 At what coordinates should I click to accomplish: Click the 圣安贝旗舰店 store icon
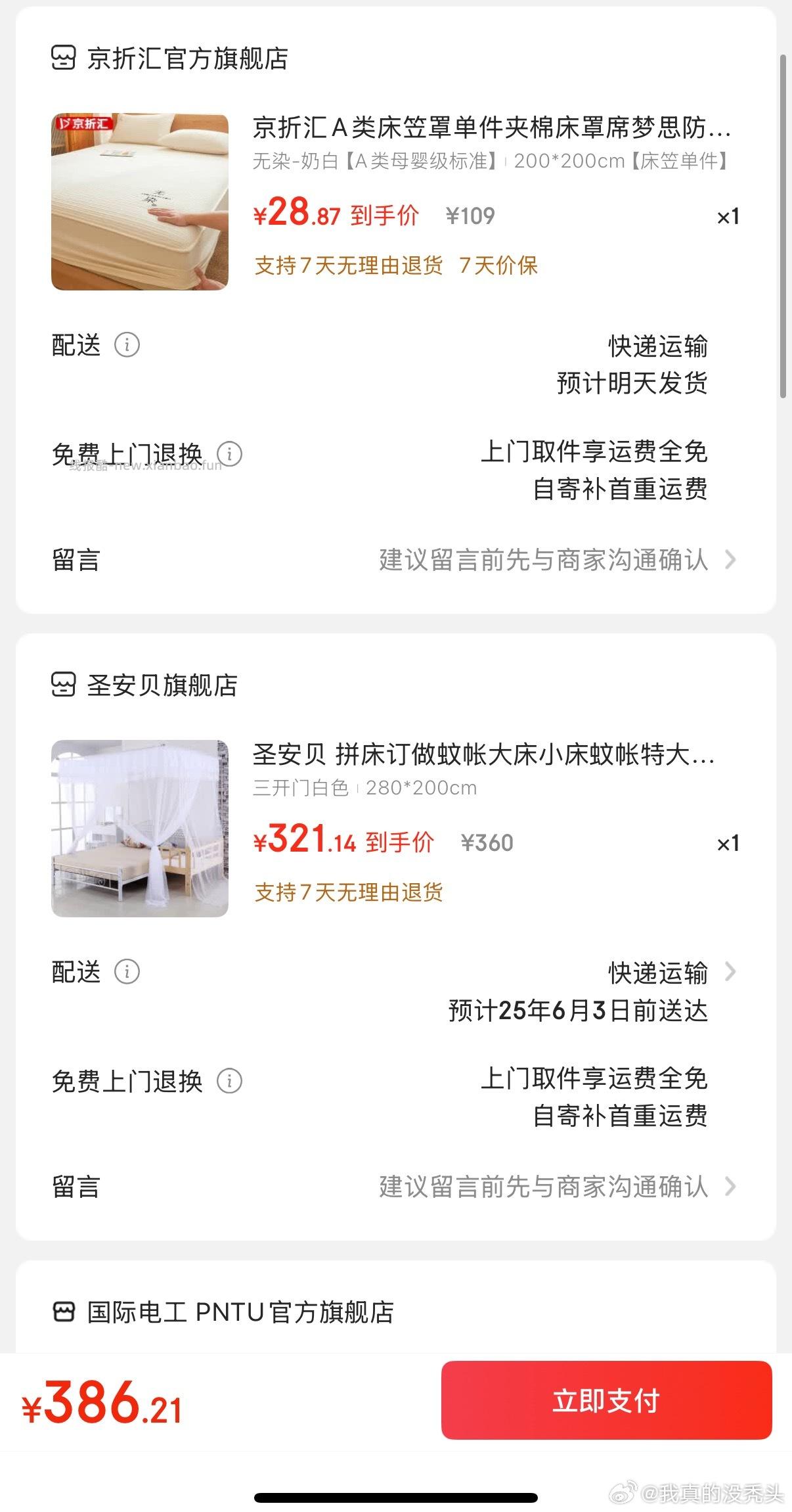(x=63, y=687)
